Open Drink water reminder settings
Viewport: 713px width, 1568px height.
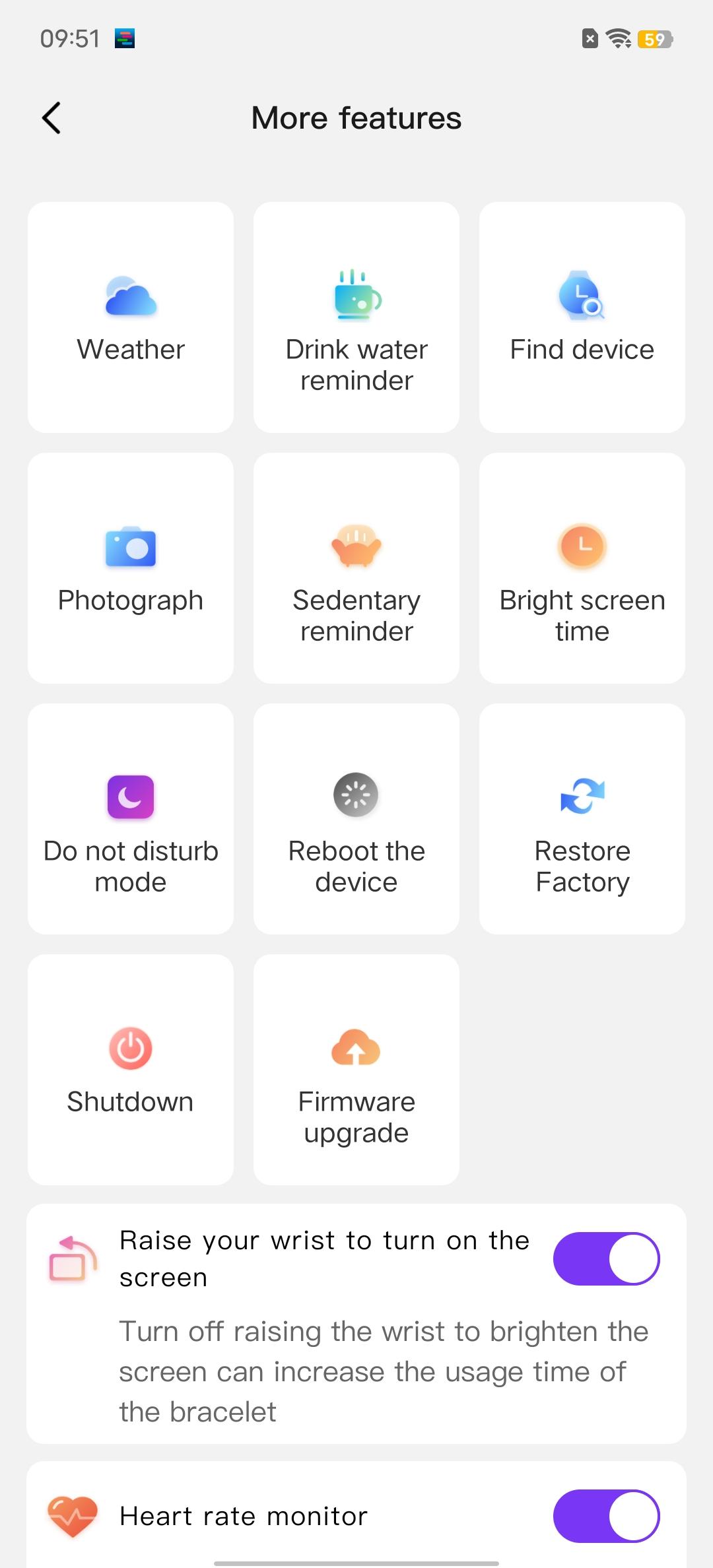[x=356, y=317]
